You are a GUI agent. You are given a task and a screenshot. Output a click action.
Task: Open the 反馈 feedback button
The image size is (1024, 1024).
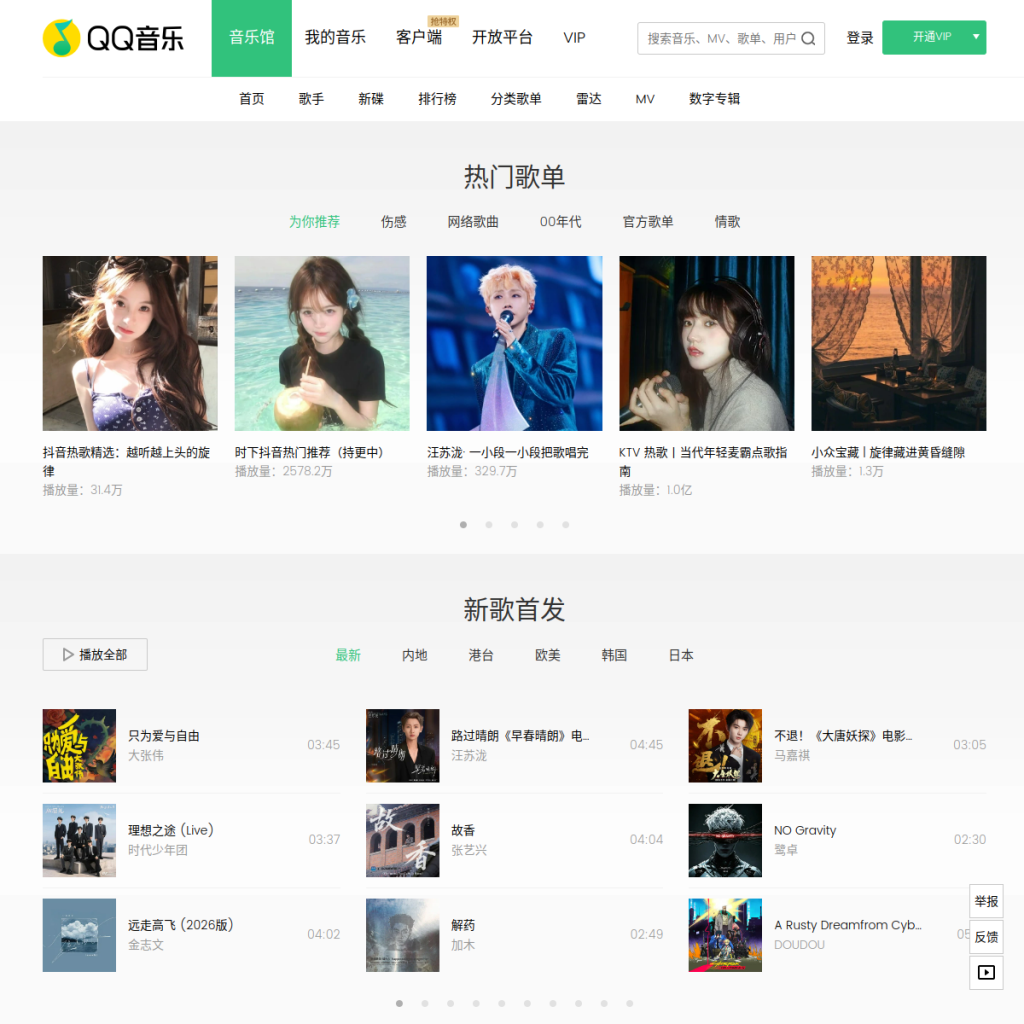985,937
